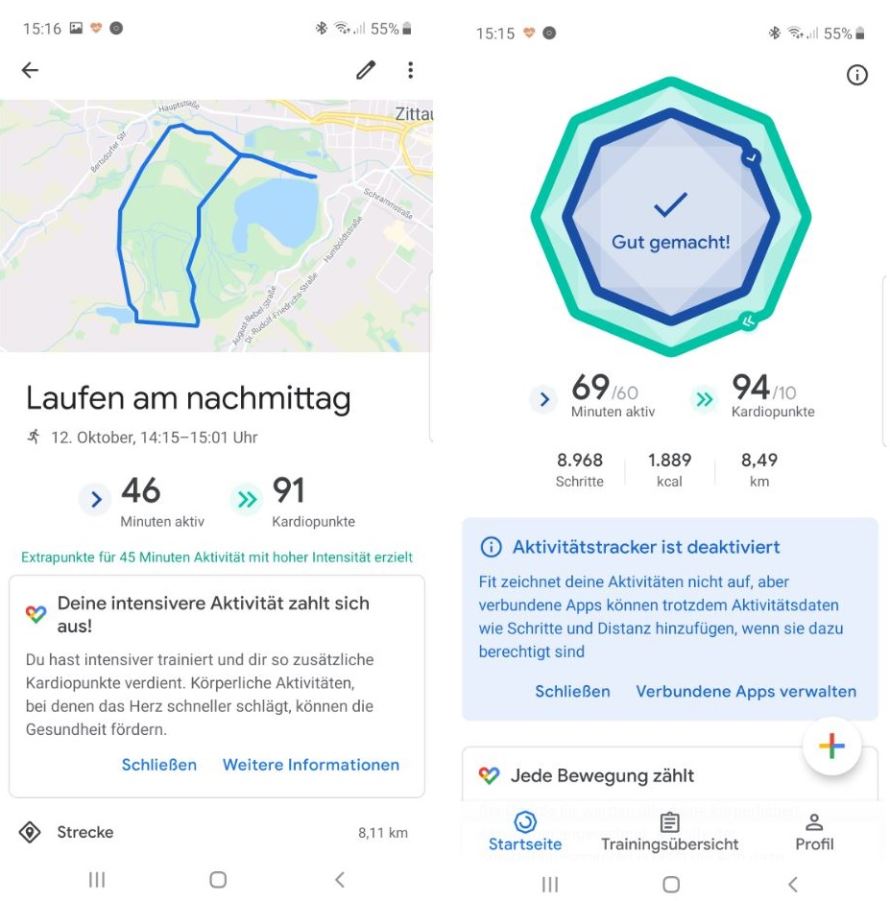Go back from the Laufen am nachmittag workout

pyautogui.click(x=30, y=70)
